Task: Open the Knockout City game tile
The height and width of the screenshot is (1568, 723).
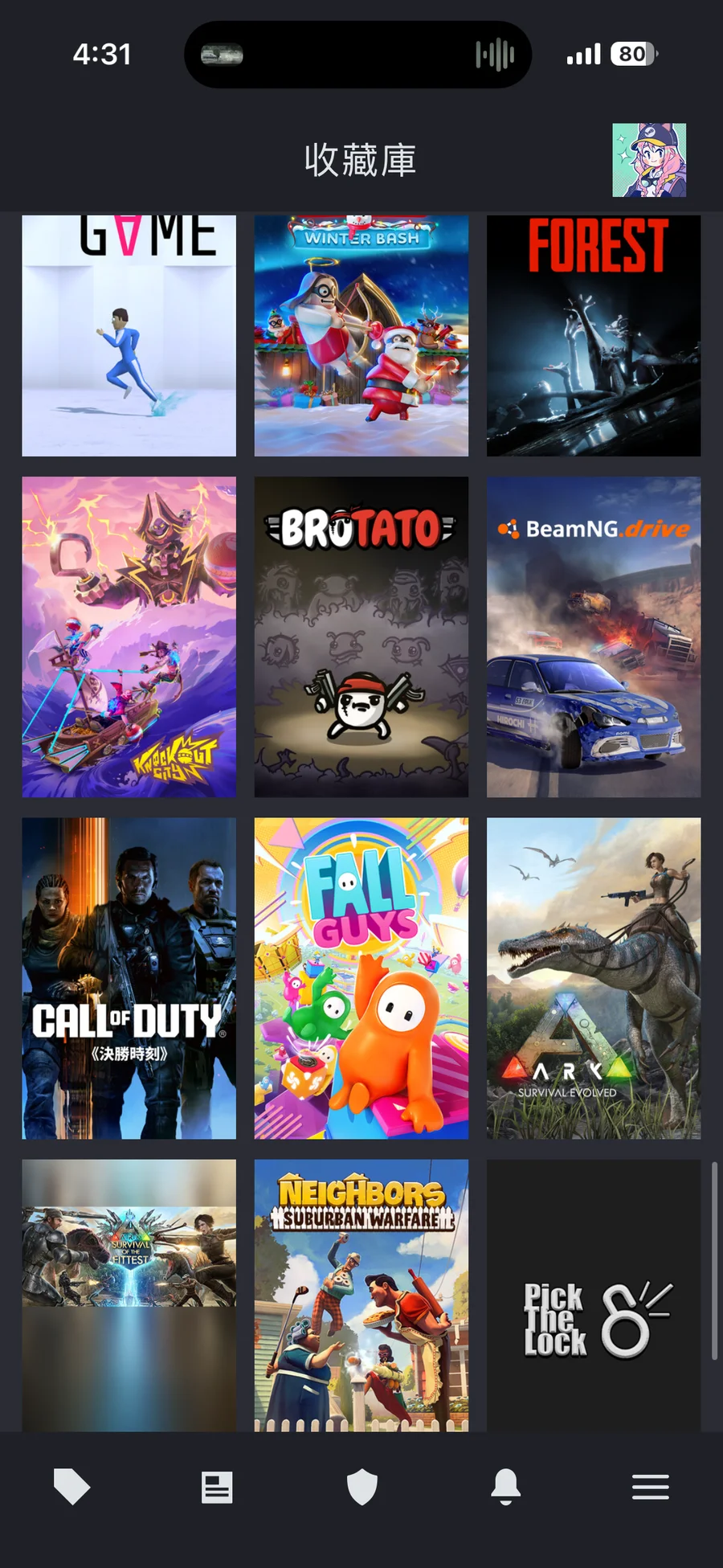Action: coord(129,637)
